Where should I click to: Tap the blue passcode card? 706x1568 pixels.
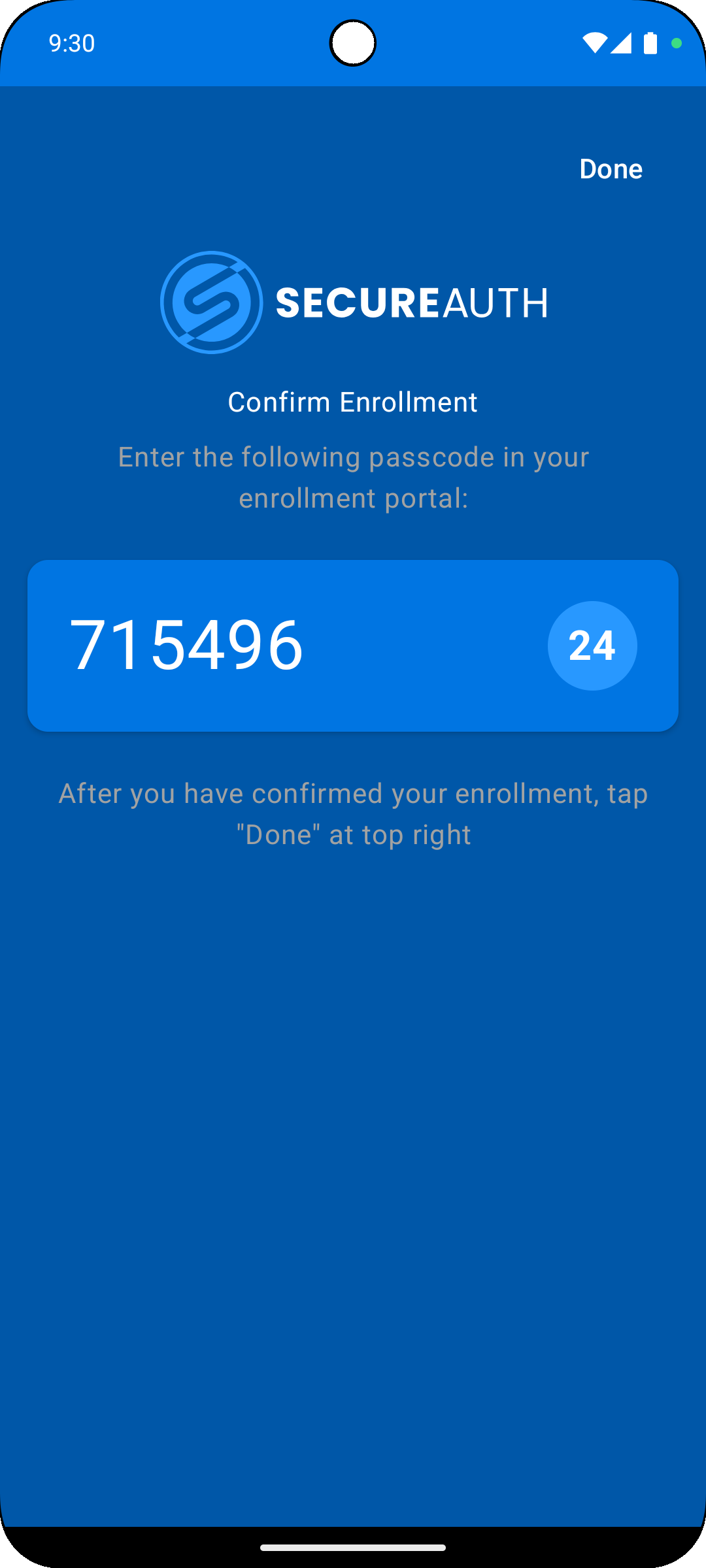[x=353, y=645]
